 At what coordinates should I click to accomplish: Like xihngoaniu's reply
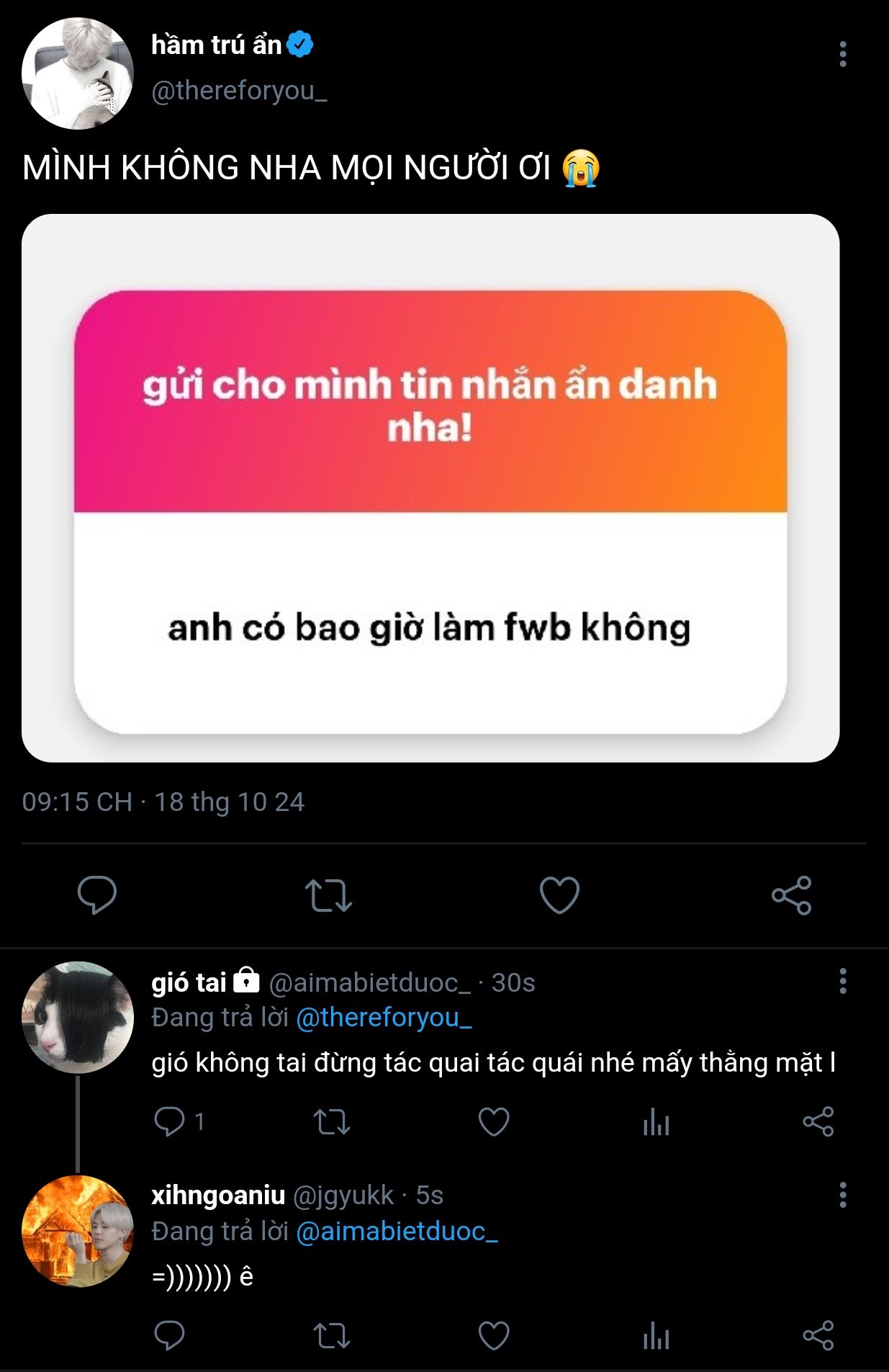tap(494, 1336)
